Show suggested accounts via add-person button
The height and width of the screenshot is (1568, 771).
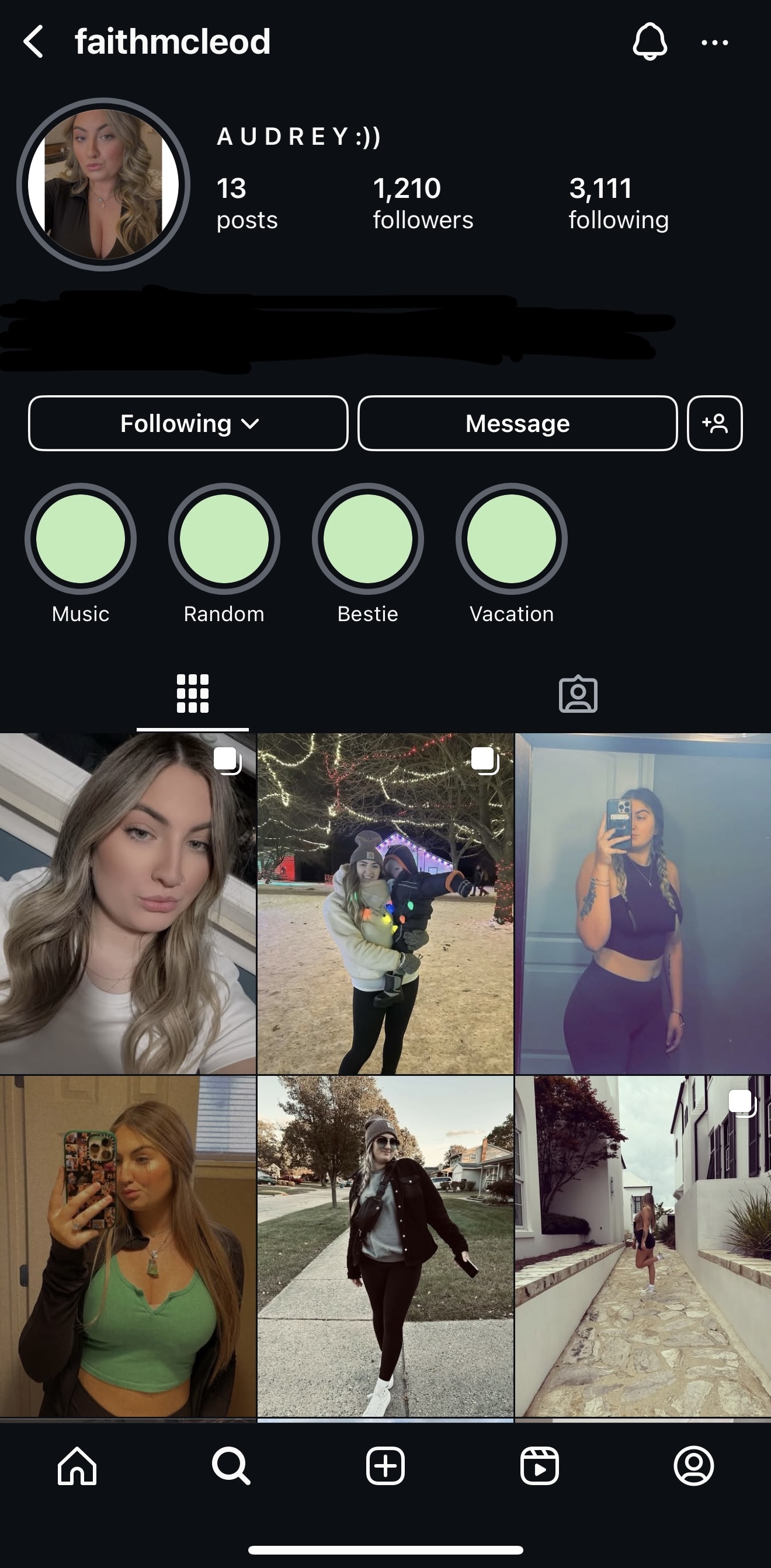(715, 423)
